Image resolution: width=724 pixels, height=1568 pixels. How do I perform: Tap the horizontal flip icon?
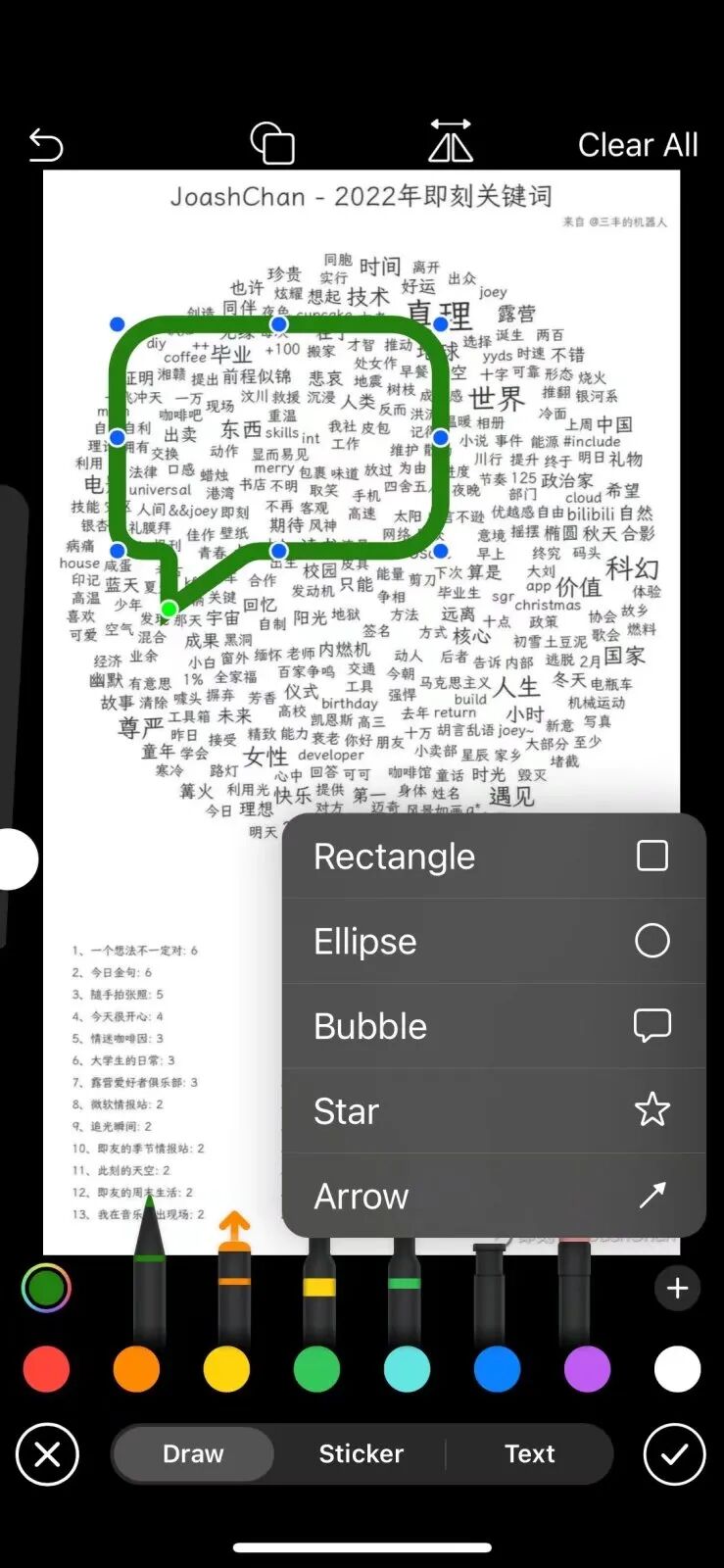pyautogui.click(x=452, y=142)
